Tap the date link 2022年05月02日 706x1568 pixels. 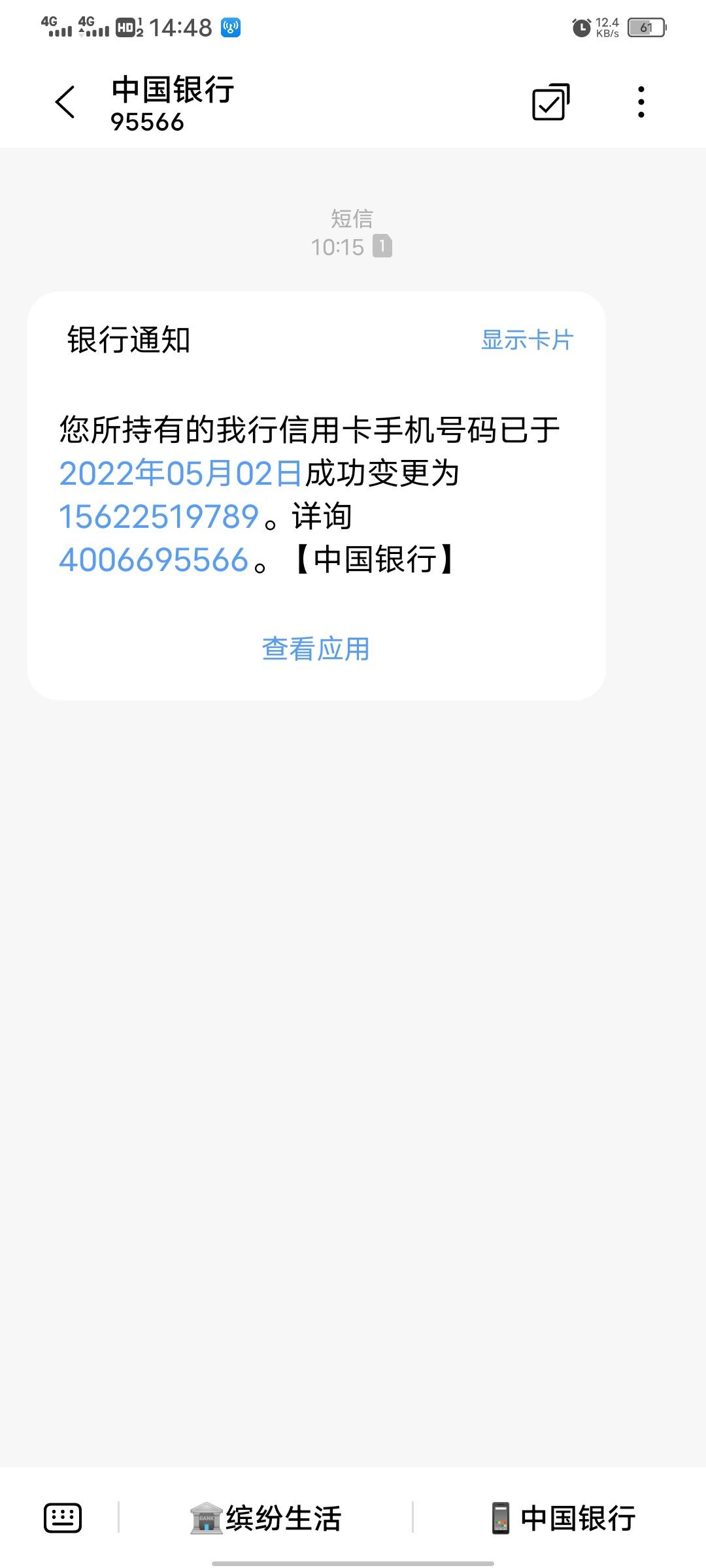coord(180,473)
